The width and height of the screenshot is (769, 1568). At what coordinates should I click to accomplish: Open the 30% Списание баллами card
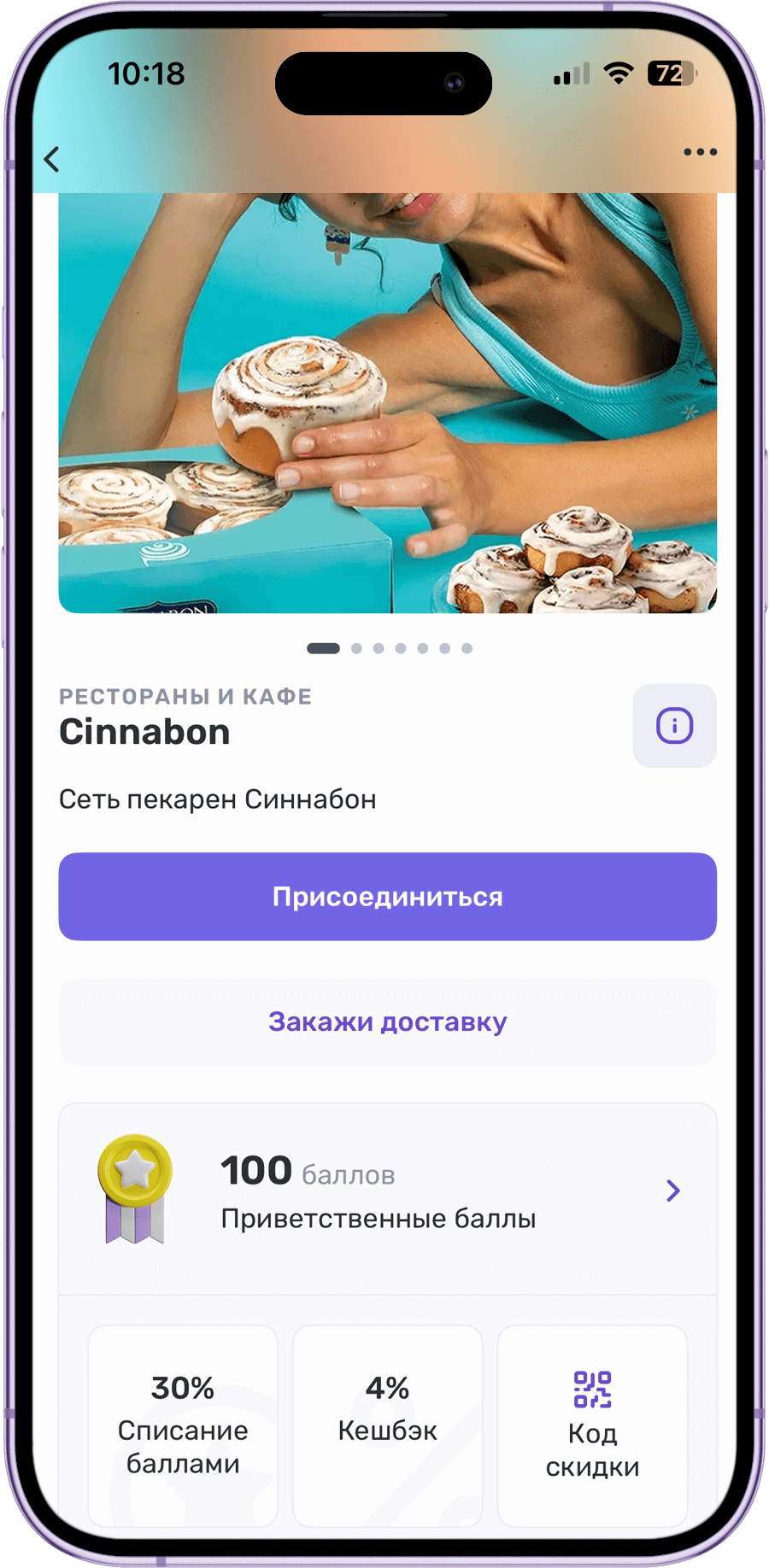(183, 1425)
